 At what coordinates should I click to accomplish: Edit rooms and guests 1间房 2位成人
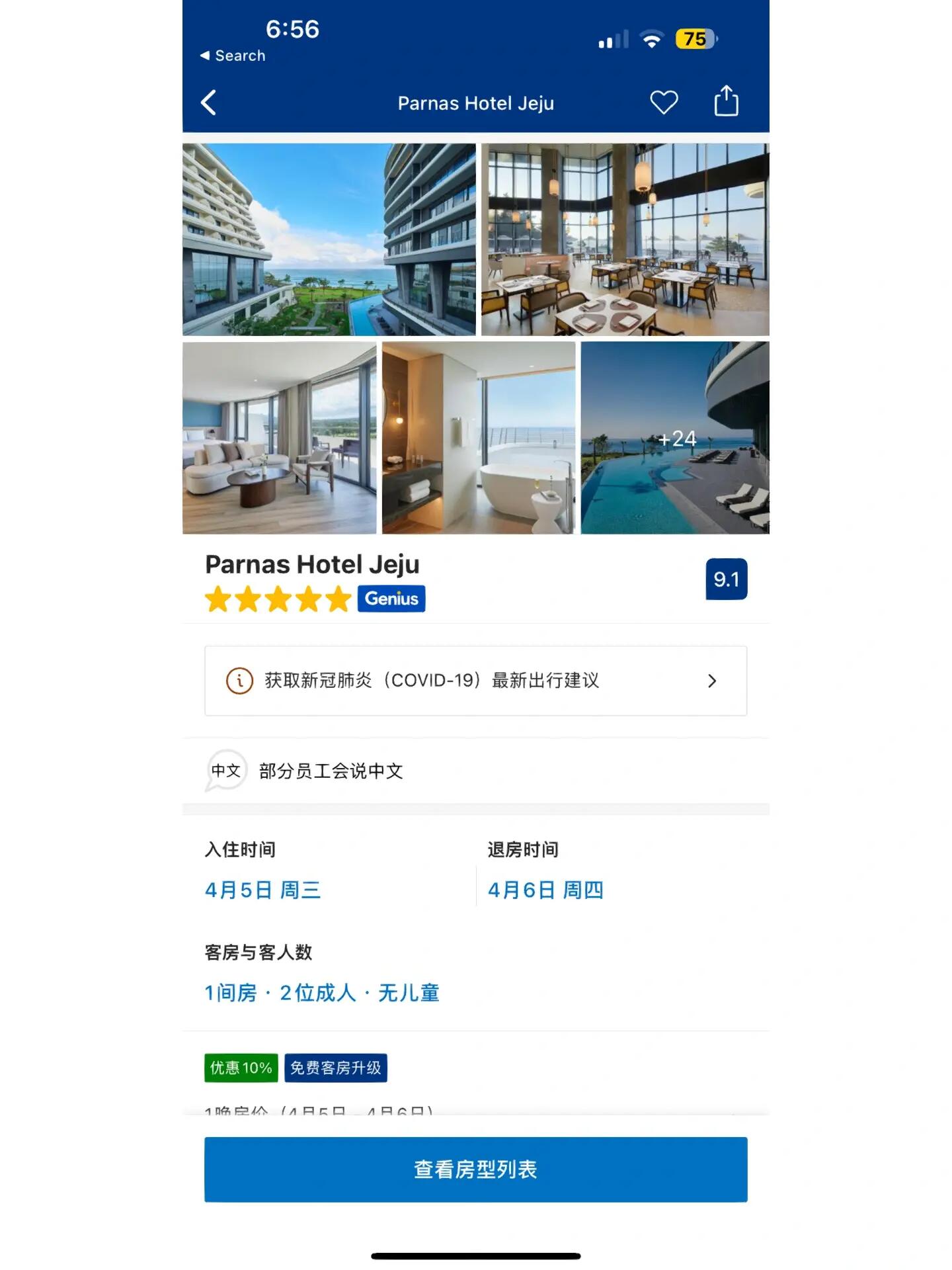(x=322, y=993)
